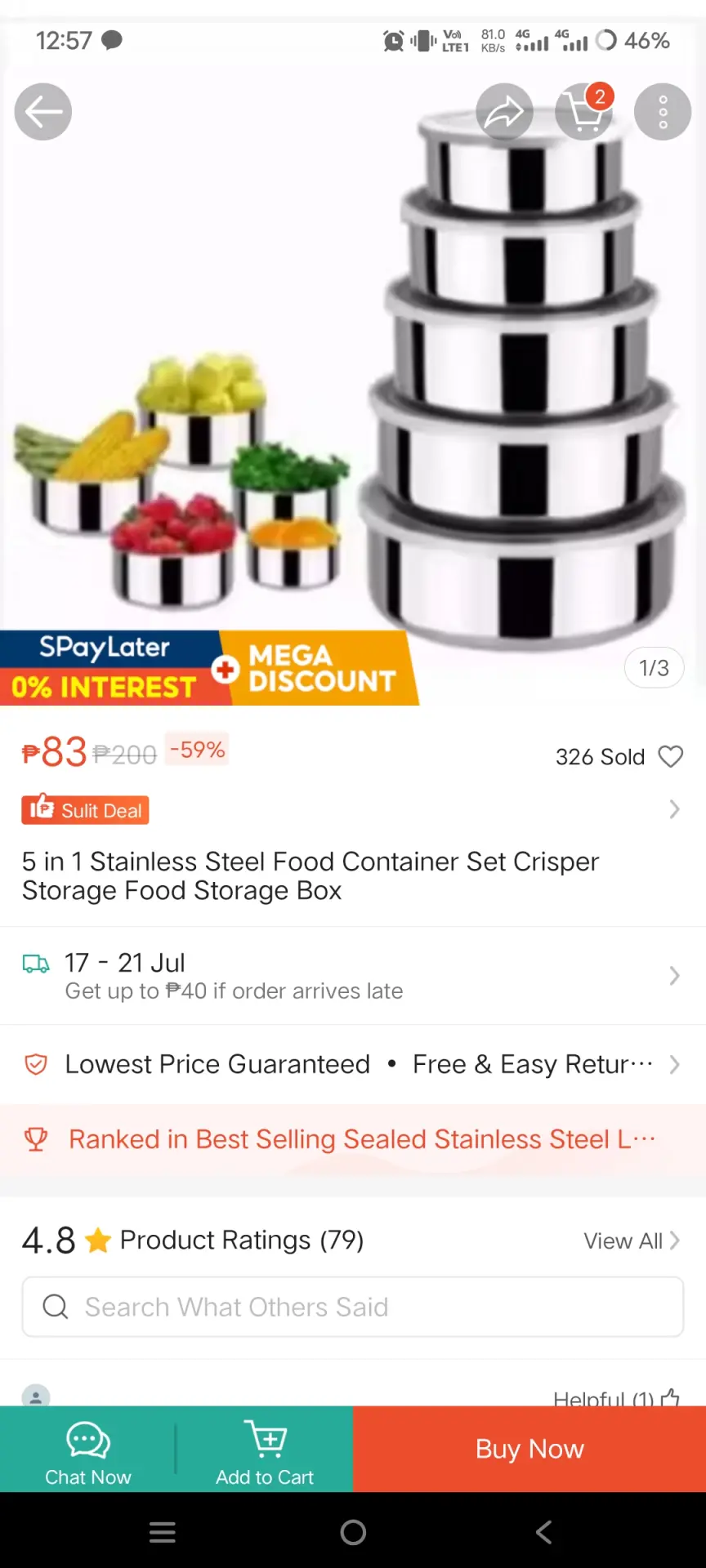The width and height of the screenshot is (706, 1568).
Task: Tap Buy Now
Action: [x=529, y=1450]
